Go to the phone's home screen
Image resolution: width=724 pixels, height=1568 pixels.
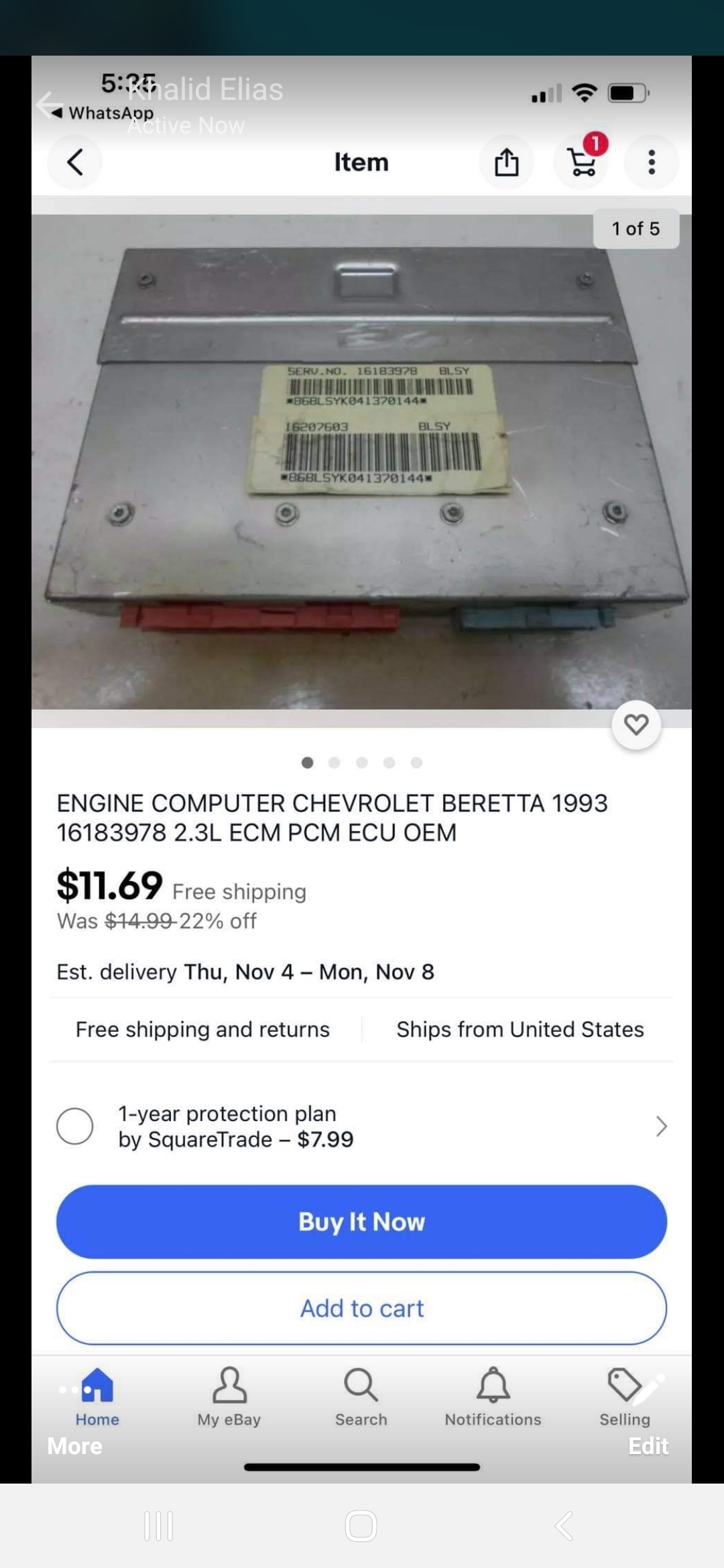click(x=361, y=1526)
